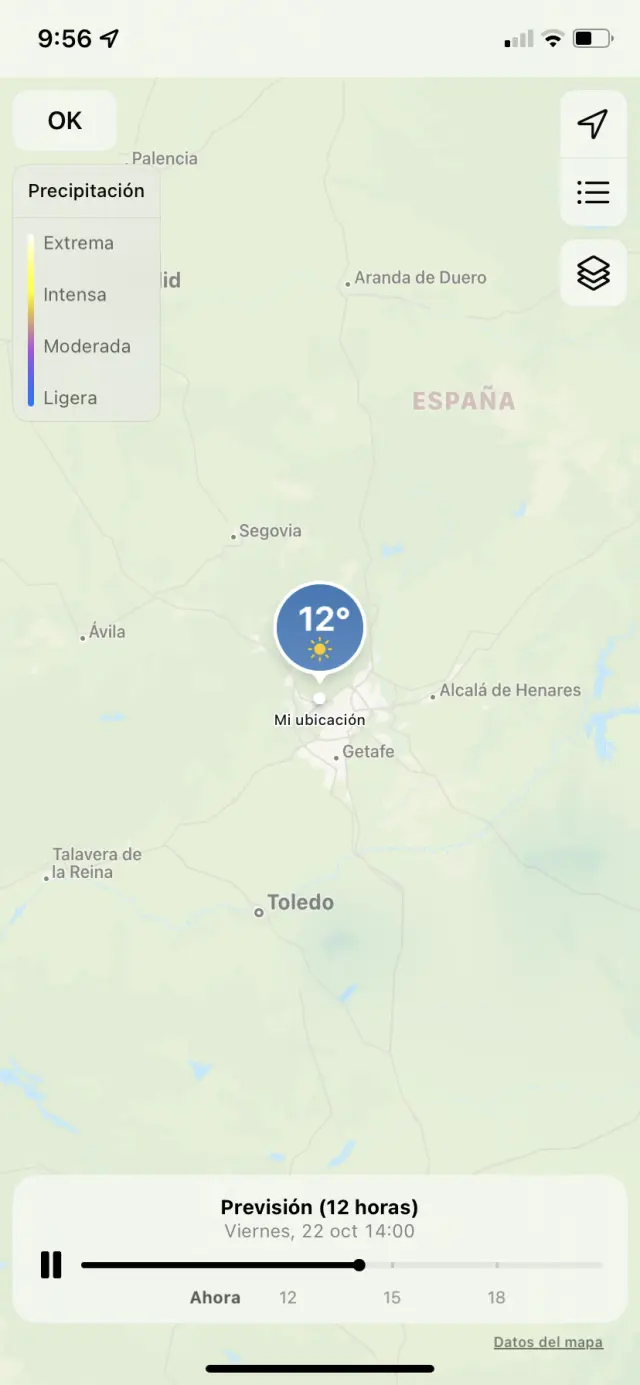This screenshot has height=1385, width=640.
Task: Pause the forecast animation
Action: 51,1265
